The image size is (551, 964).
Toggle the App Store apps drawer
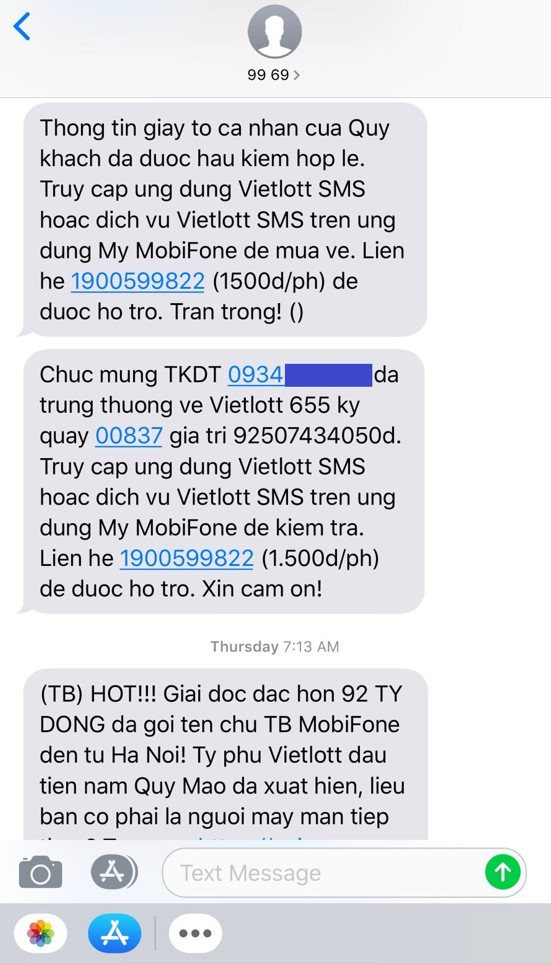coord(113,872)
